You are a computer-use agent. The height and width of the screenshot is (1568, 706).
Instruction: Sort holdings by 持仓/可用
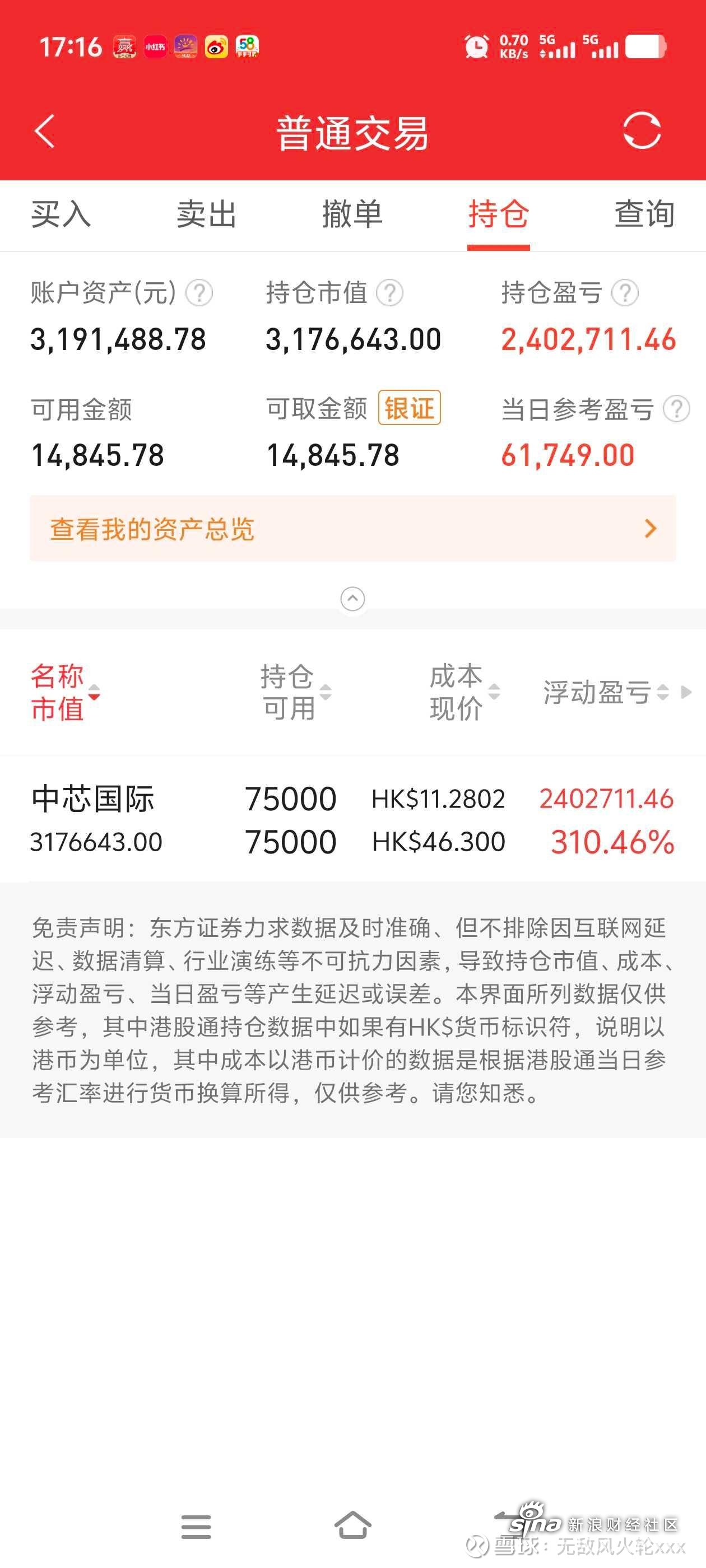point(296,692)
